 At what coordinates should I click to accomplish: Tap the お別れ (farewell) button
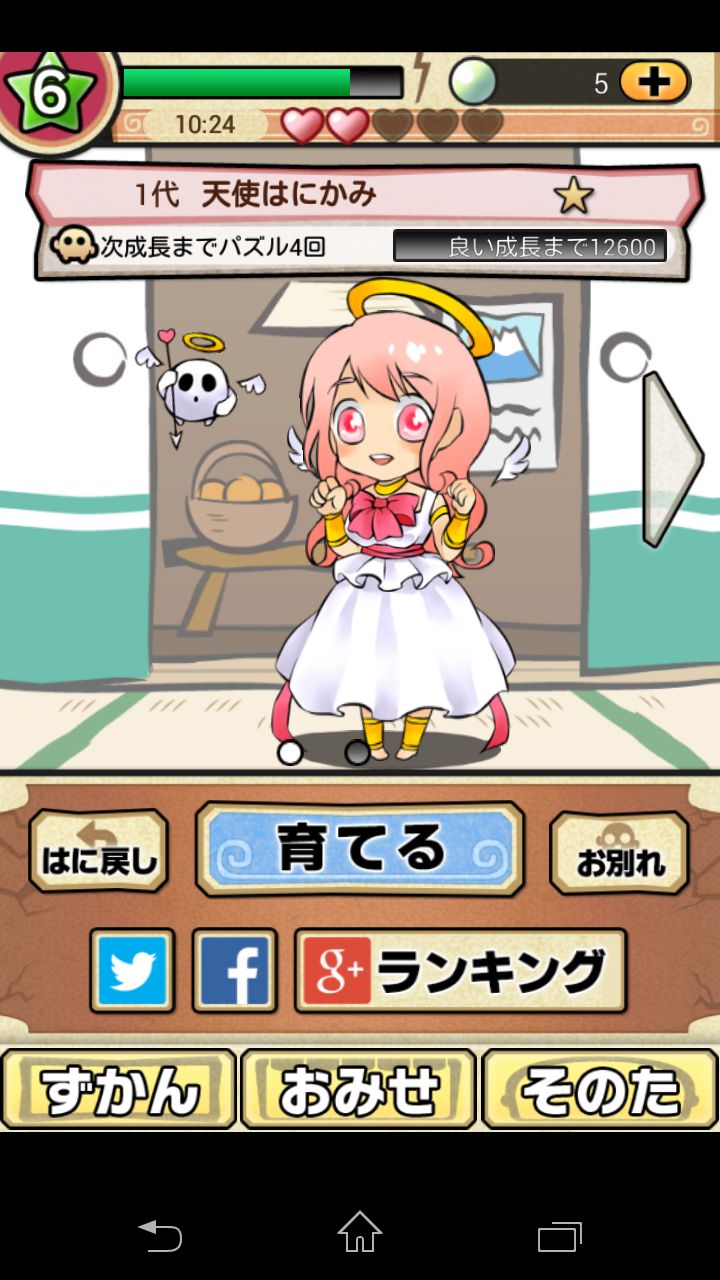click(619, 852)
